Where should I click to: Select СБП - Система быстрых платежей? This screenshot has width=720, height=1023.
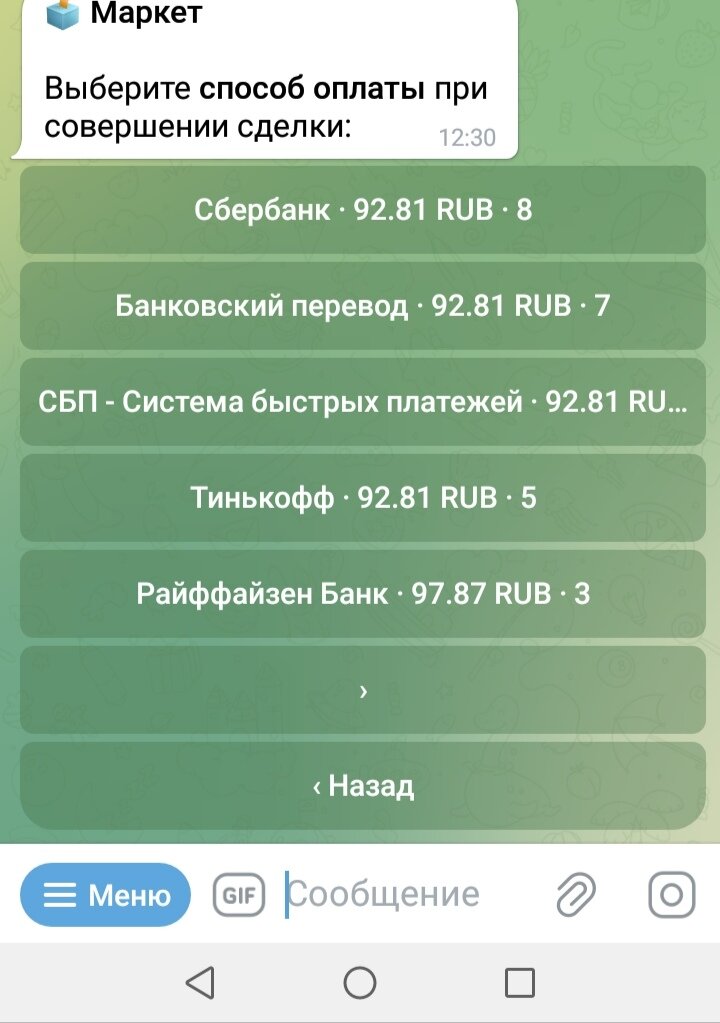pyautogui.click(x=360, y=402)
